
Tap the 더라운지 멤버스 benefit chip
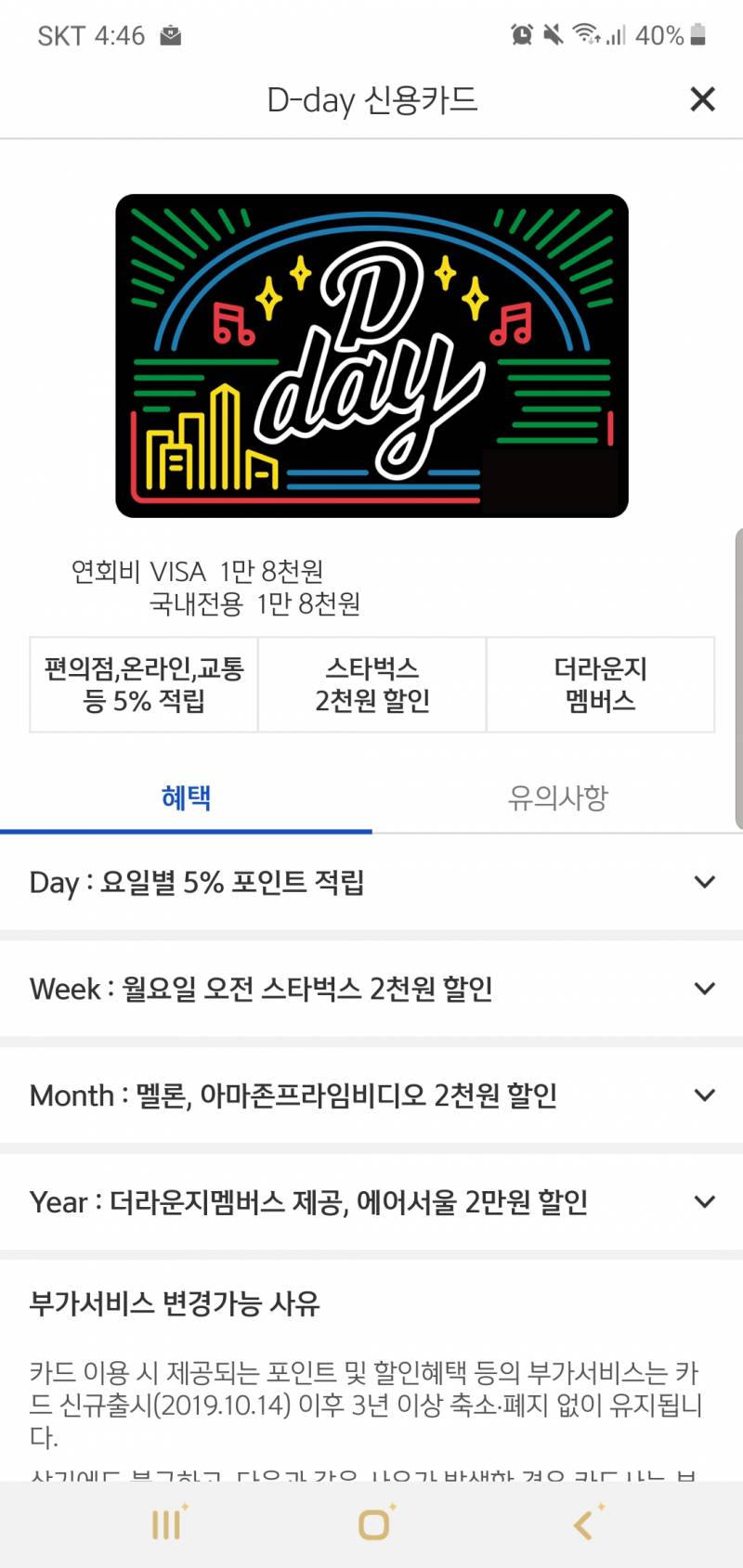pos(599,685)
